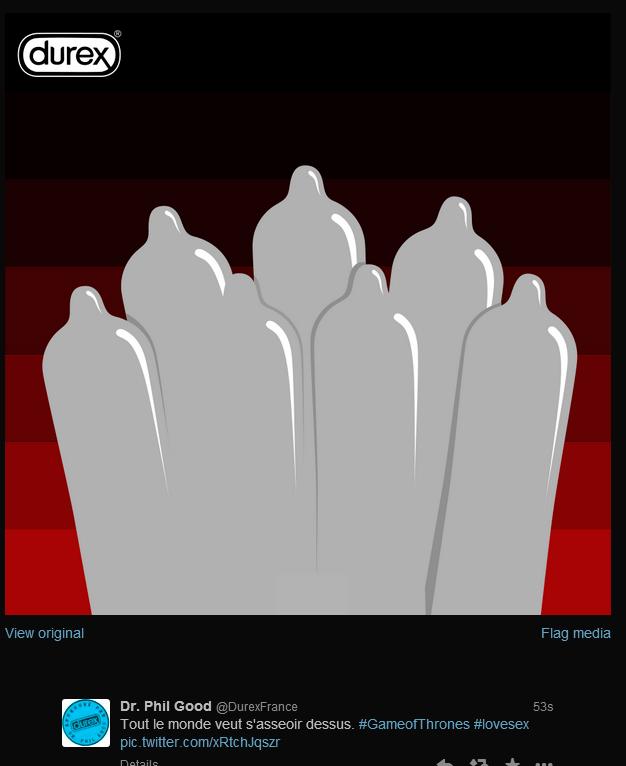626x766 pixels.
Task: Open the #lovesex hashtag
Action: (x=501, y=724)
